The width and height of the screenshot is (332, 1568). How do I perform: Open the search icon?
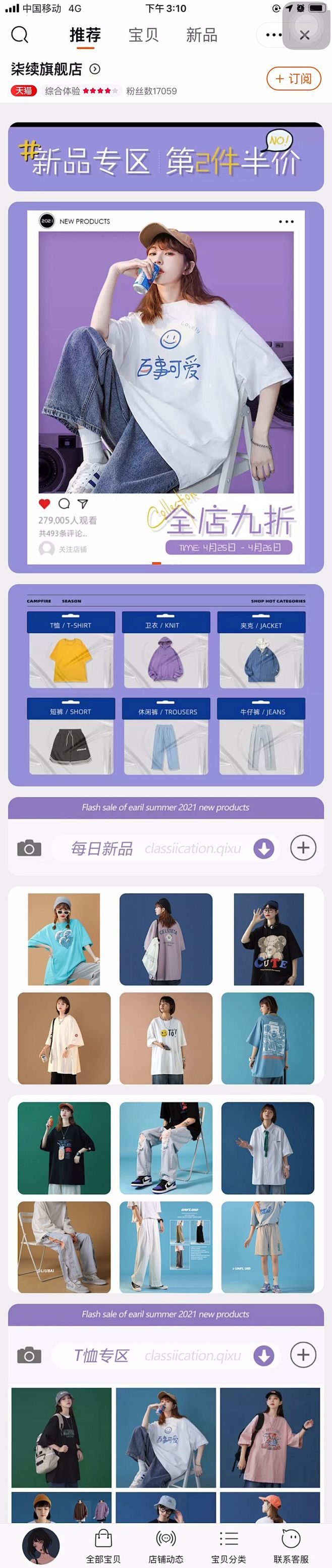[20, 35]
